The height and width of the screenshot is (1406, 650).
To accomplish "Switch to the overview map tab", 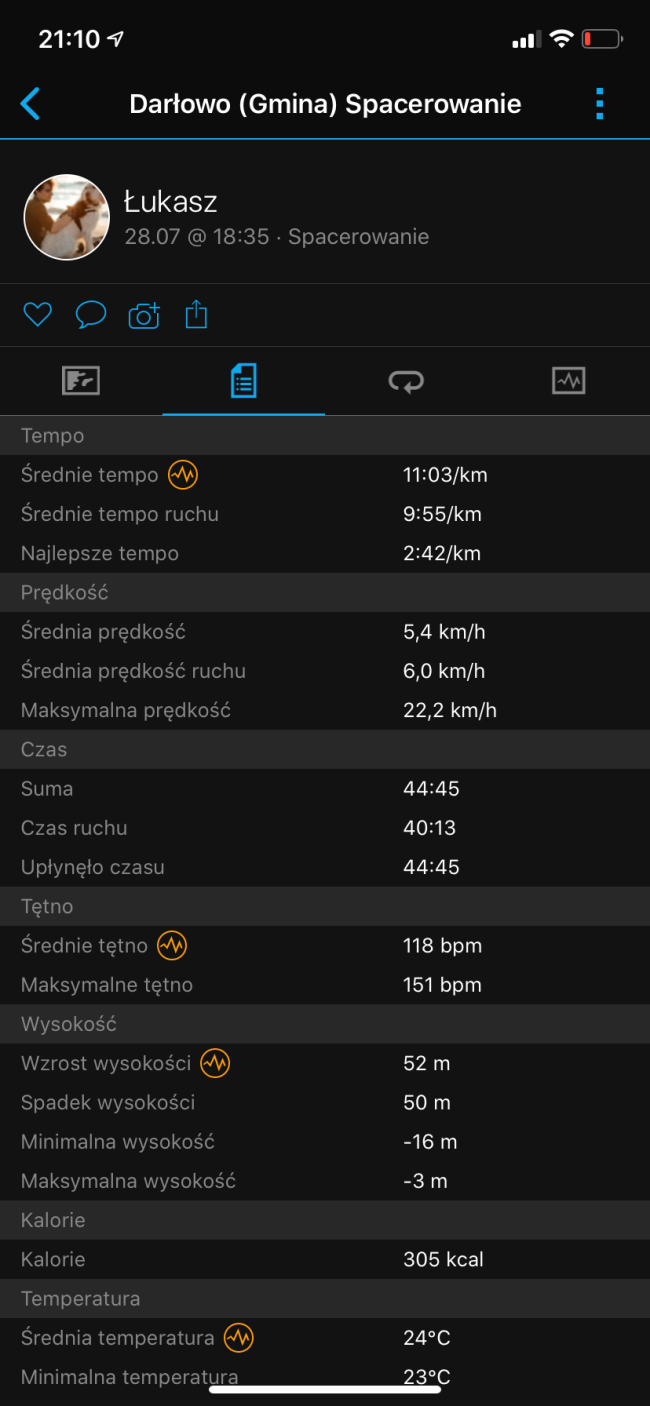I will tap(81, 380).
